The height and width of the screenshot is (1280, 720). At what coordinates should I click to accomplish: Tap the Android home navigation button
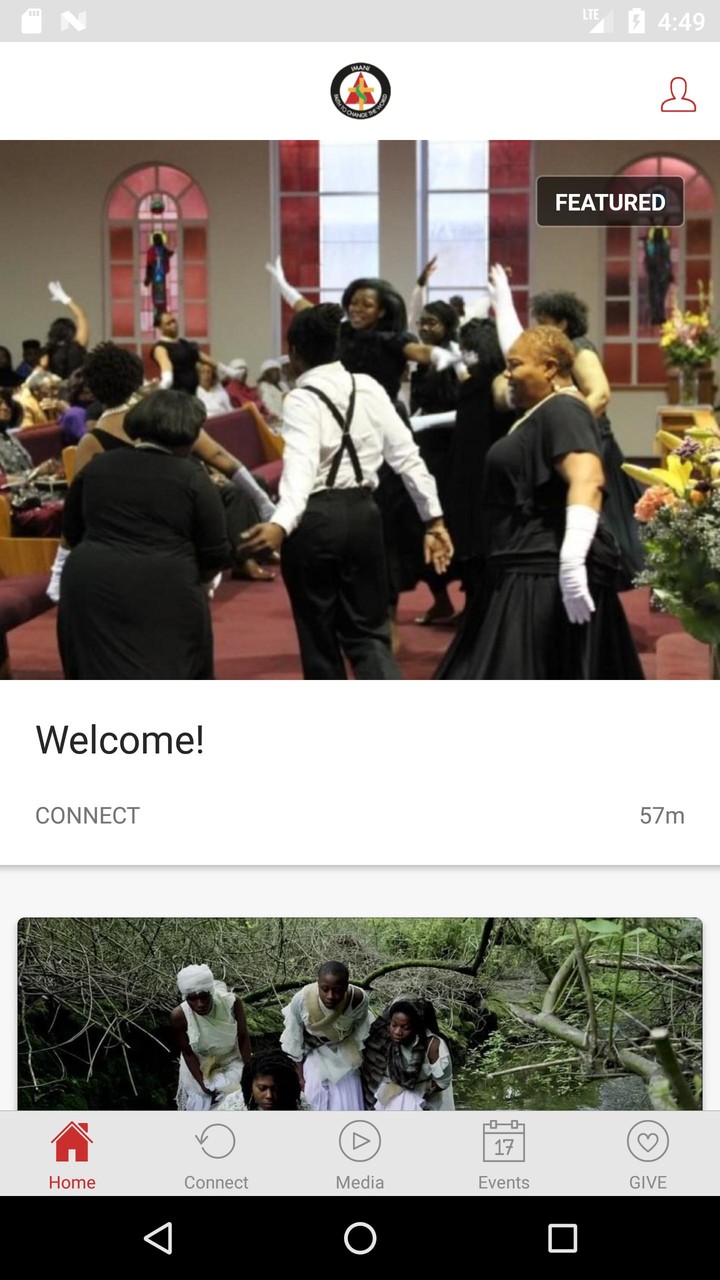click(x=360, y=1239)
